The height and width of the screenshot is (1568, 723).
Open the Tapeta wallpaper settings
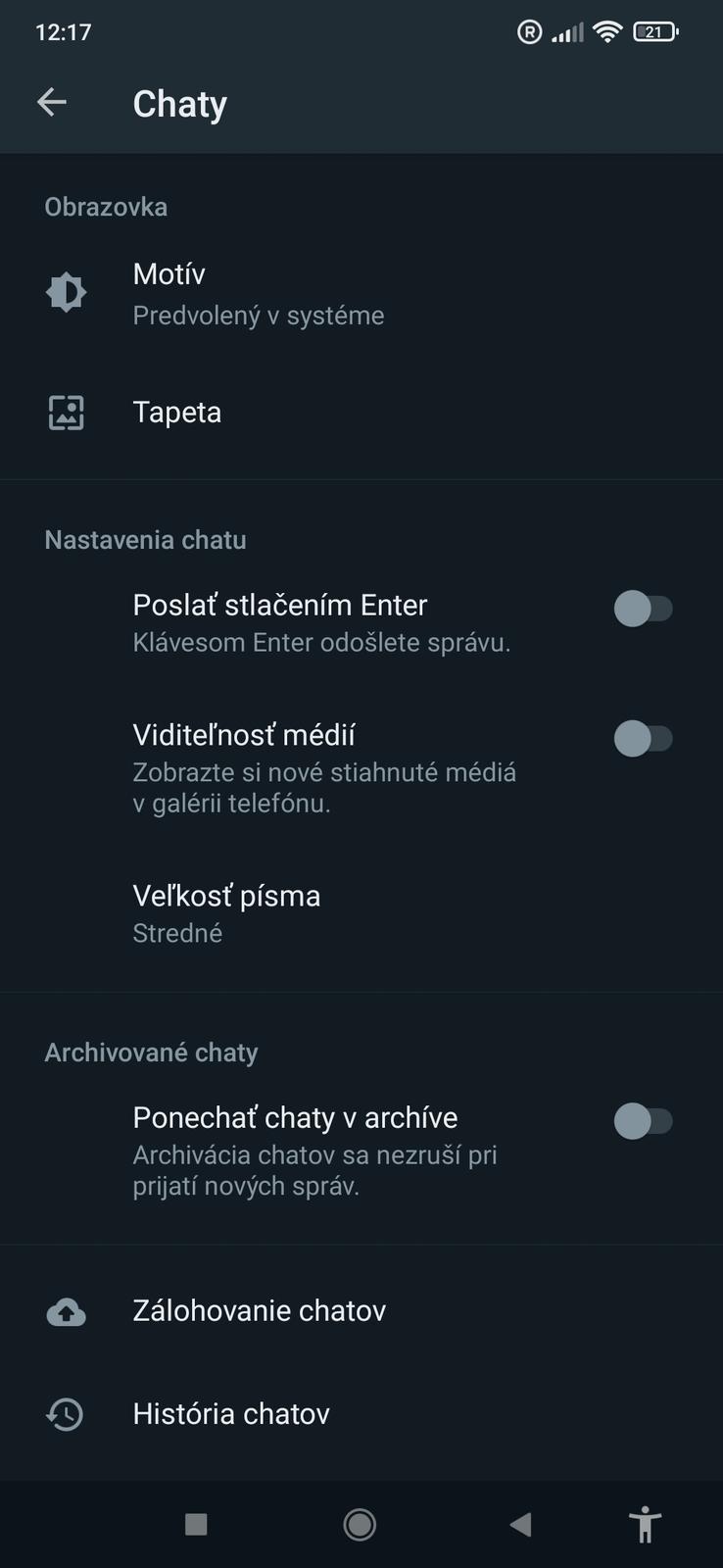177,413
